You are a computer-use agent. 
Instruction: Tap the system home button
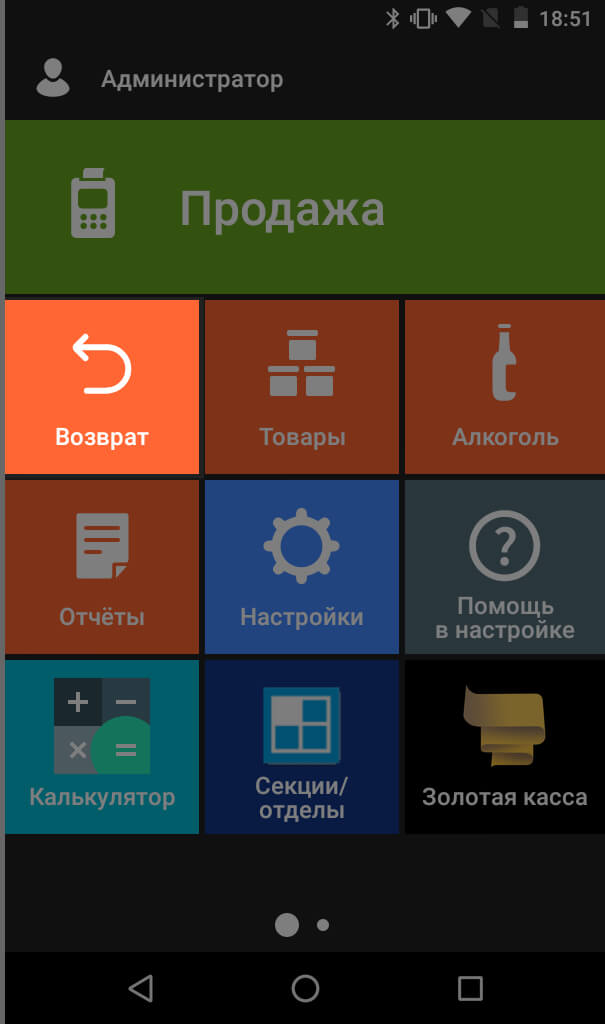pos(305,989)
